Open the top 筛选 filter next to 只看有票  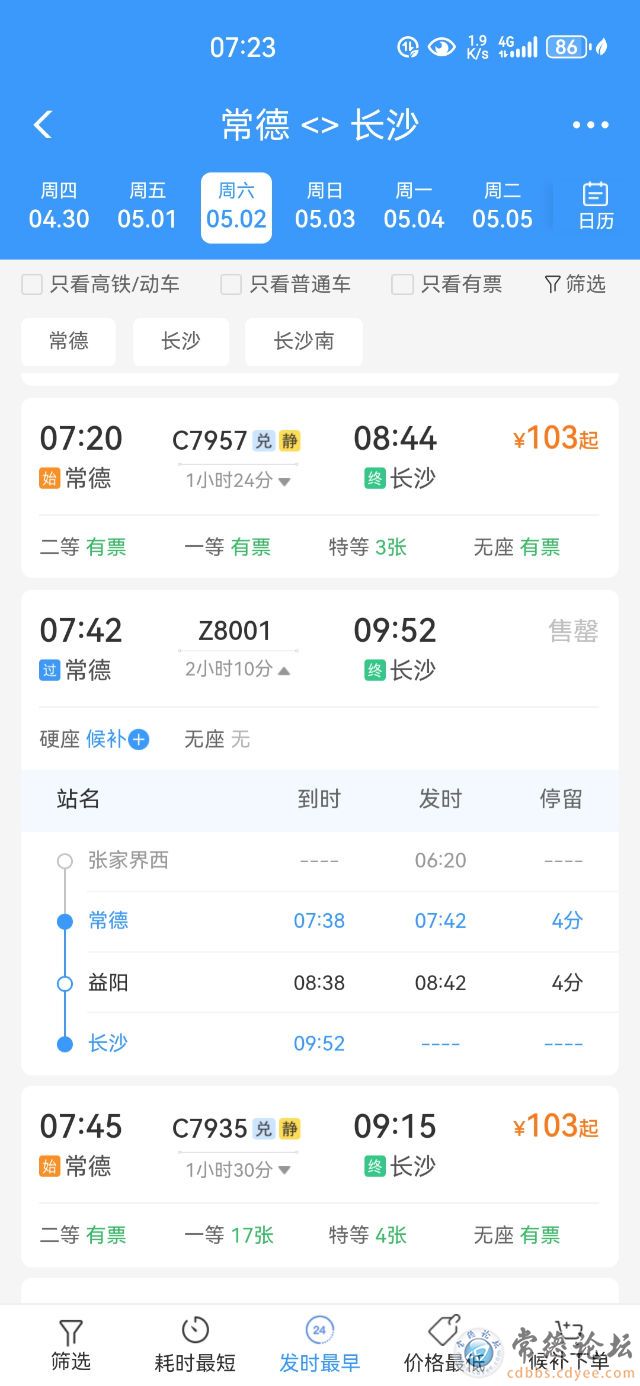point(575,285)
